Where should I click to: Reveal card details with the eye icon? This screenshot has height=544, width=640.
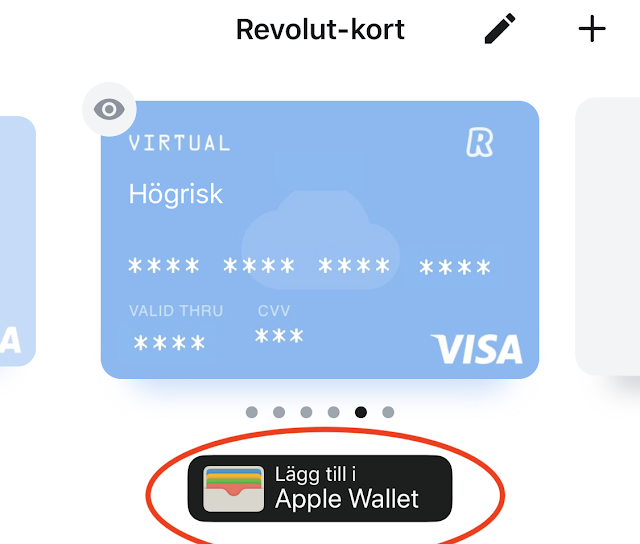tap(109, 109)
